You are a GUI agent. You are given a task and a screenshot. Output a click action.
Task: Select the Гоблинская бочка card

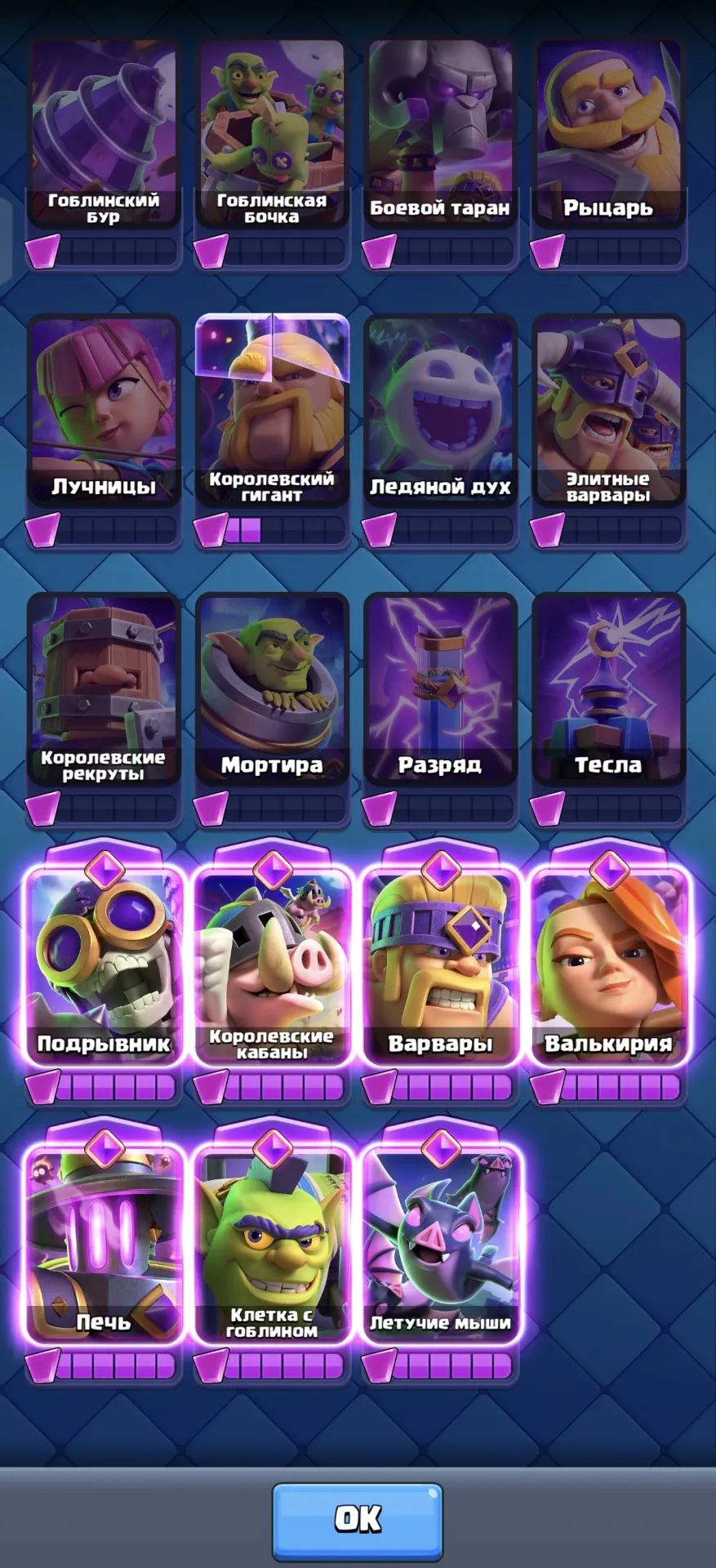click(272, 133)
